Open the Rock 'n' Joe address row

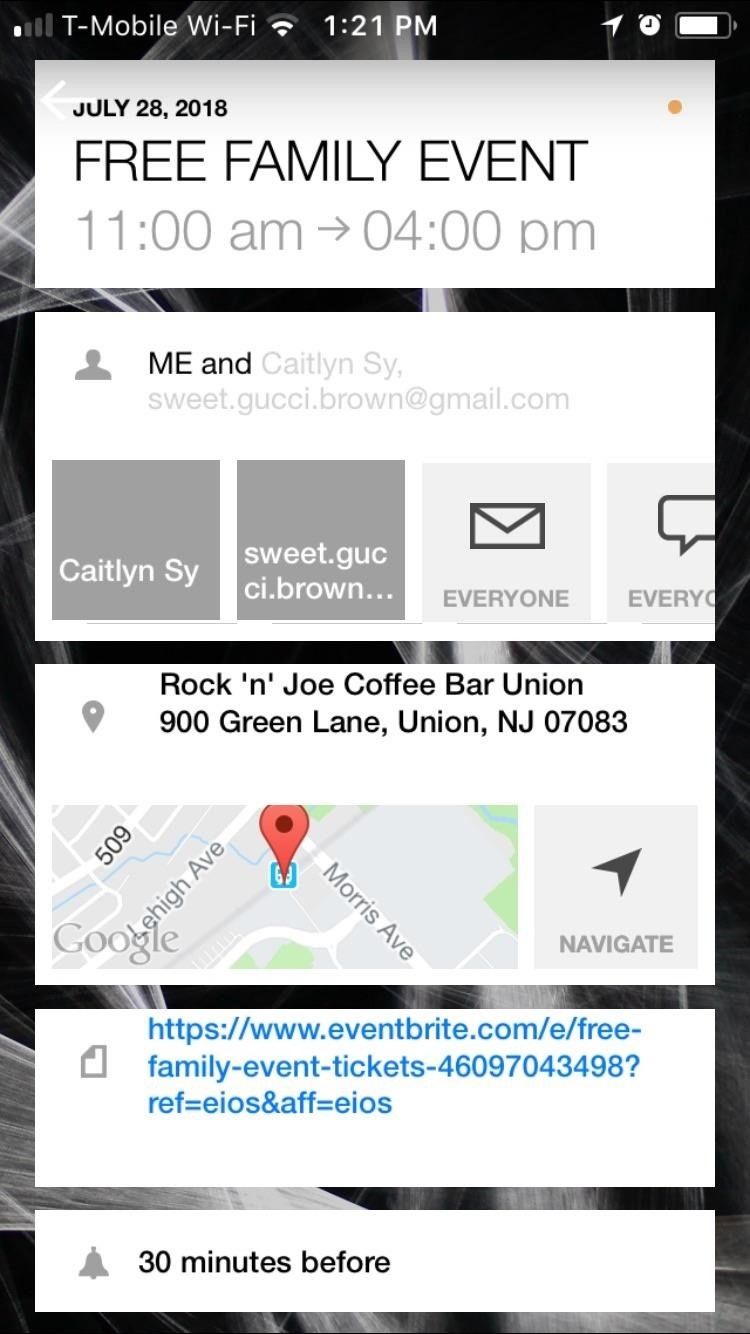(x=392, y=703)
